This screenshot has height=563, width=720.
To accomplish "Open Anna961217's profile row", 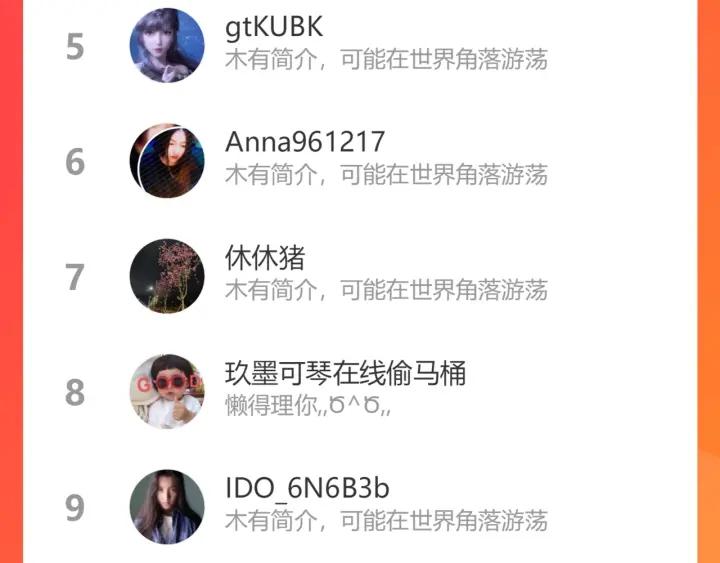I will (360, 161).
